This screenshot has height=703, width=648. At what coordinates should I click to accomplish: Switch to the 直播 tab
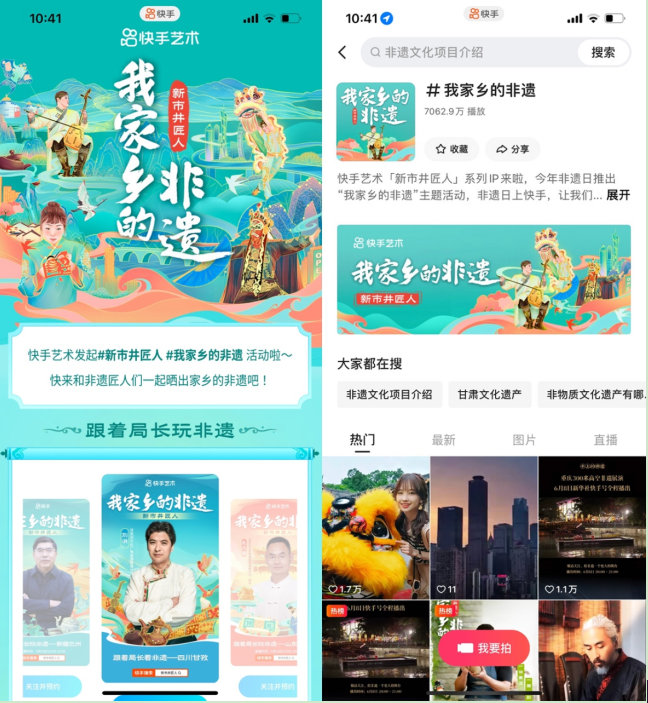click(x=605, y=440)
